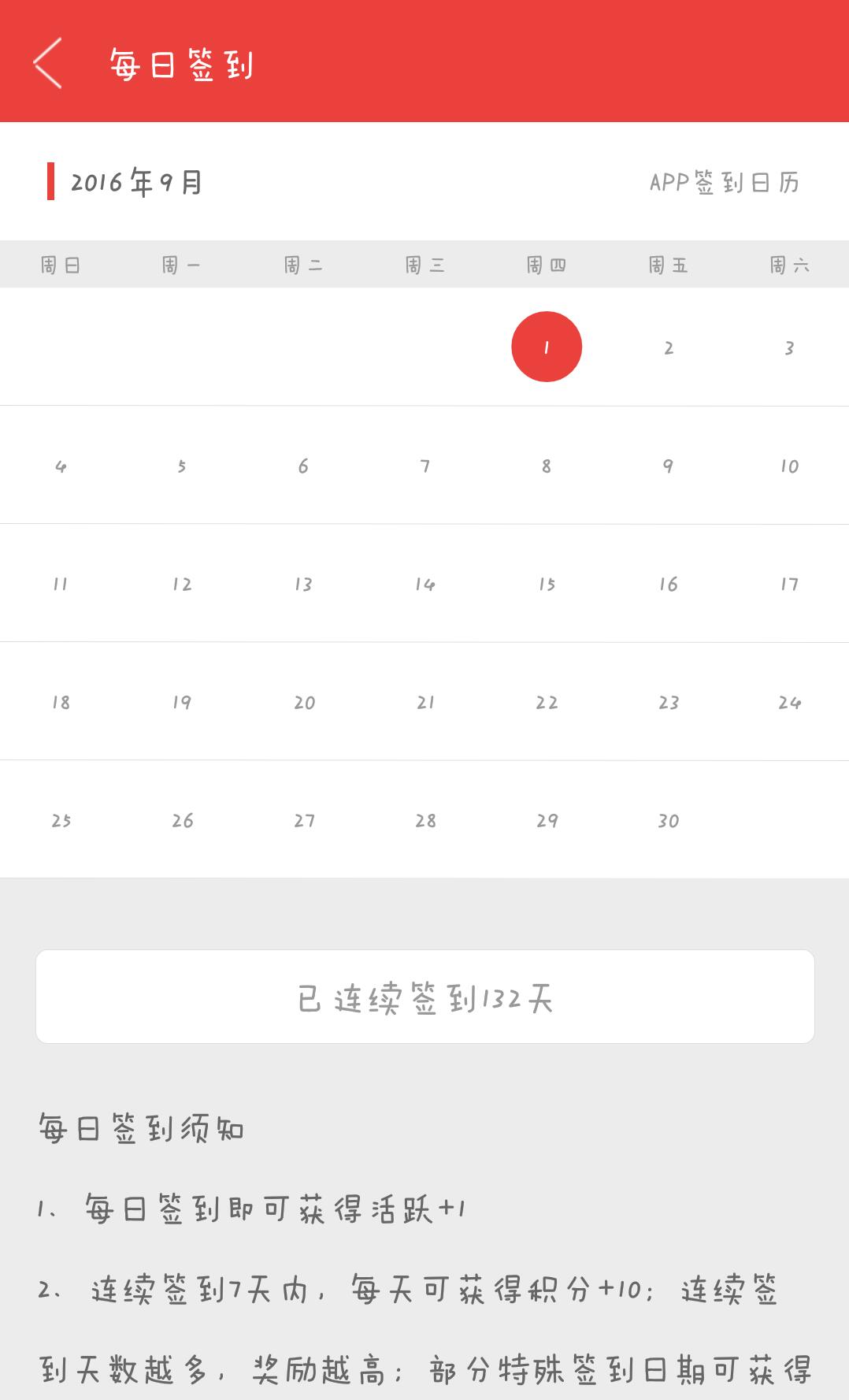This screenshot has width=849, height=1400.
Task: Go back from the 每日签到 page
Action: point(47,63)
